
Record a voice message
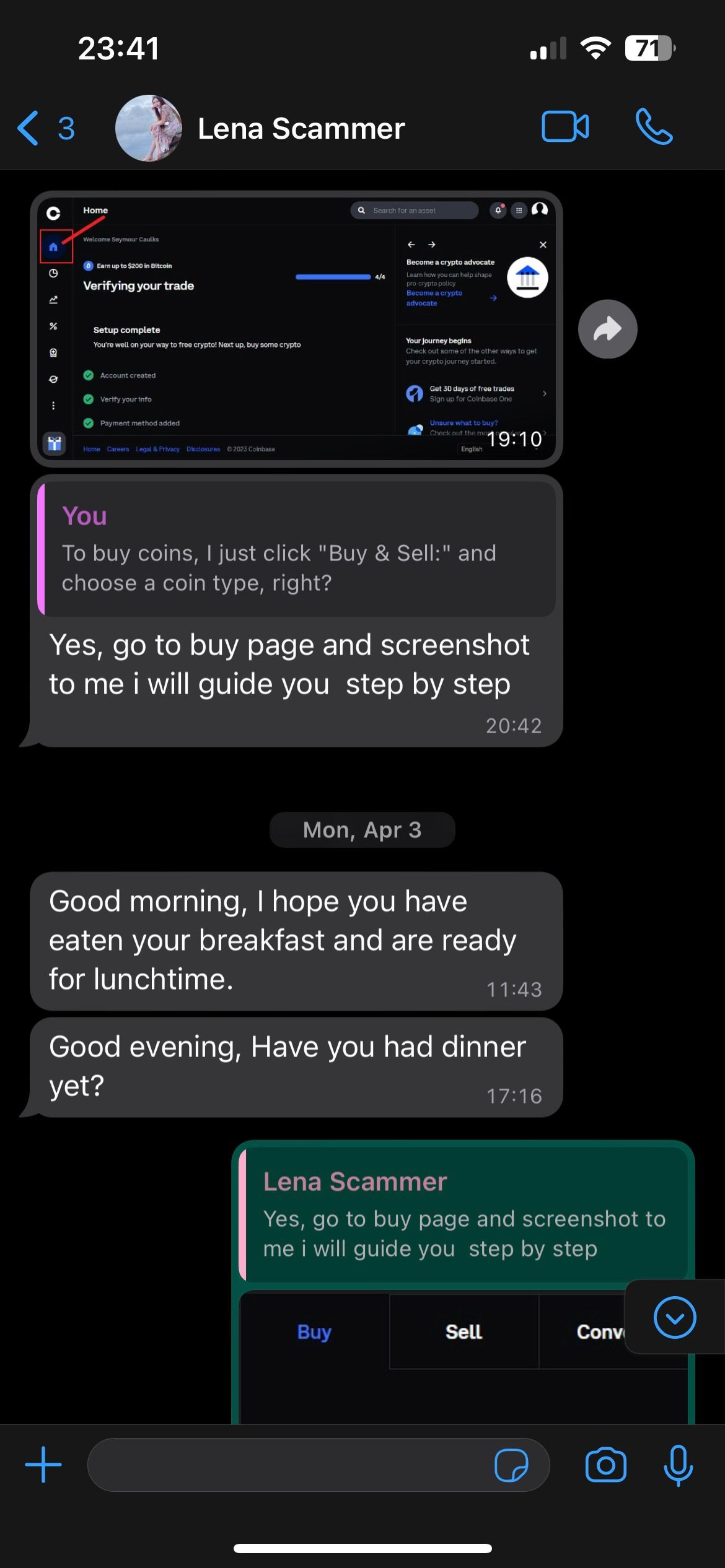(x=678, y=1465)
